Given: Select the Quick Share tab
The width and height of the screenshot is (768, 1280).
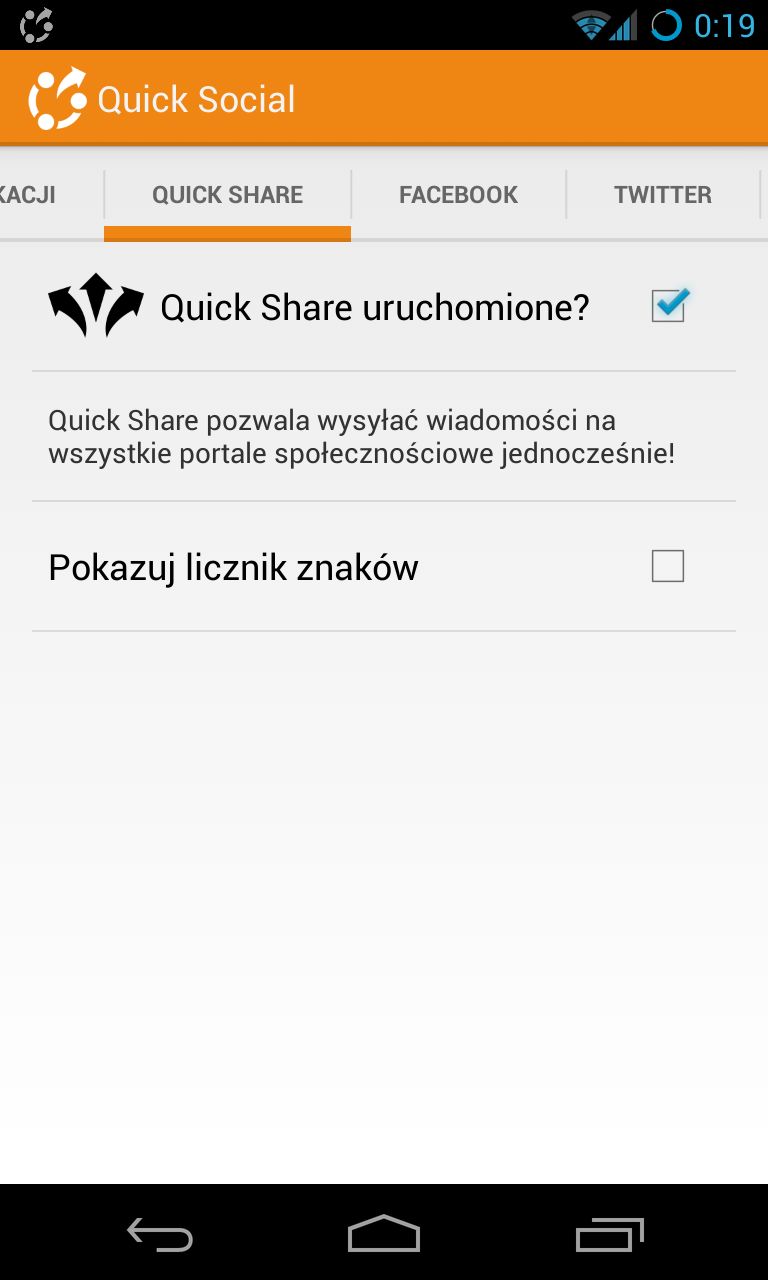Looking at the screenshot, I should coord(227,195).
